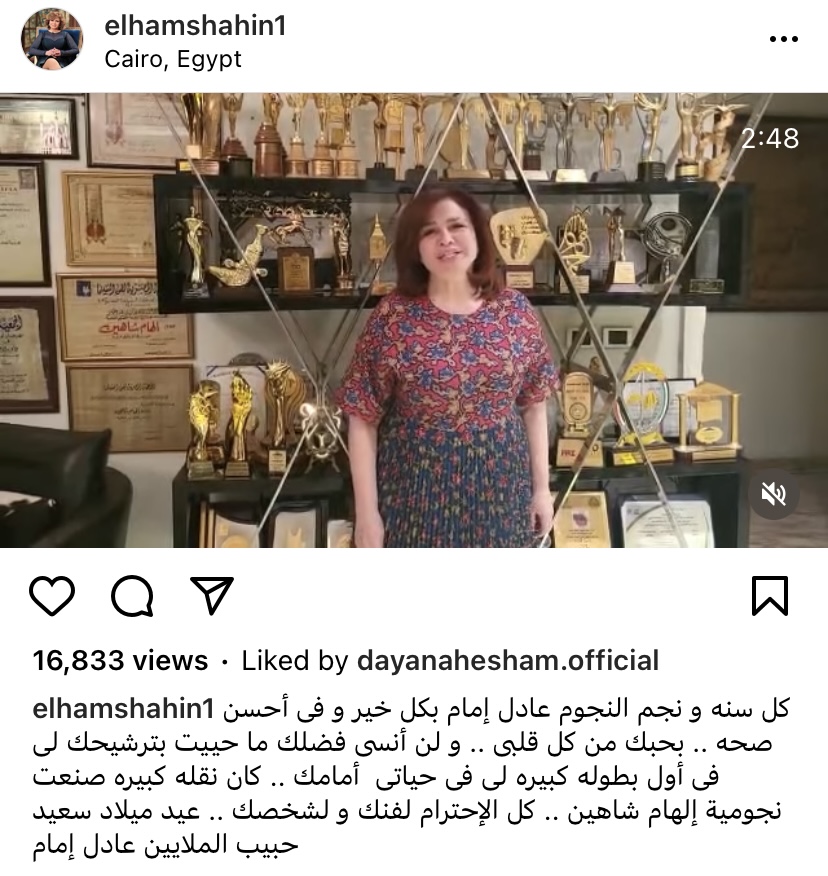This screenshot has width=828, height=876.
Task: Open Cairo, Egypt location
Action: (173, 58)
